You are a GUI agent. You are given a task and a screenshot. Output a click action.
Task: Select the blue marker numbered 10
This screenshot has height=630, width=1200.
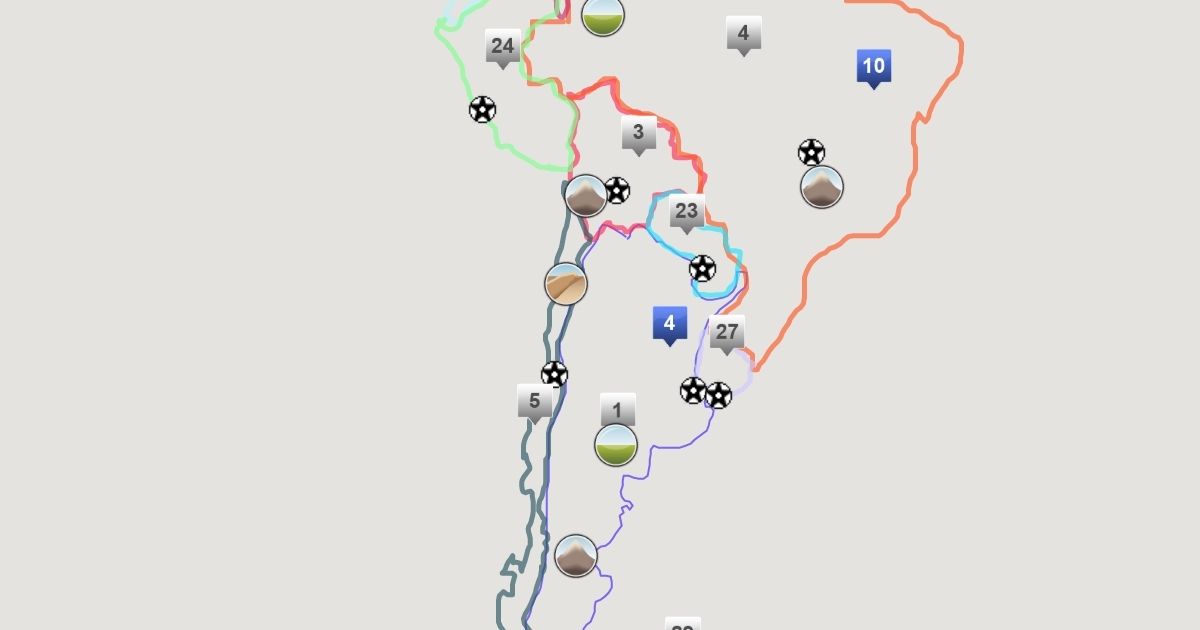click(873, 67)
